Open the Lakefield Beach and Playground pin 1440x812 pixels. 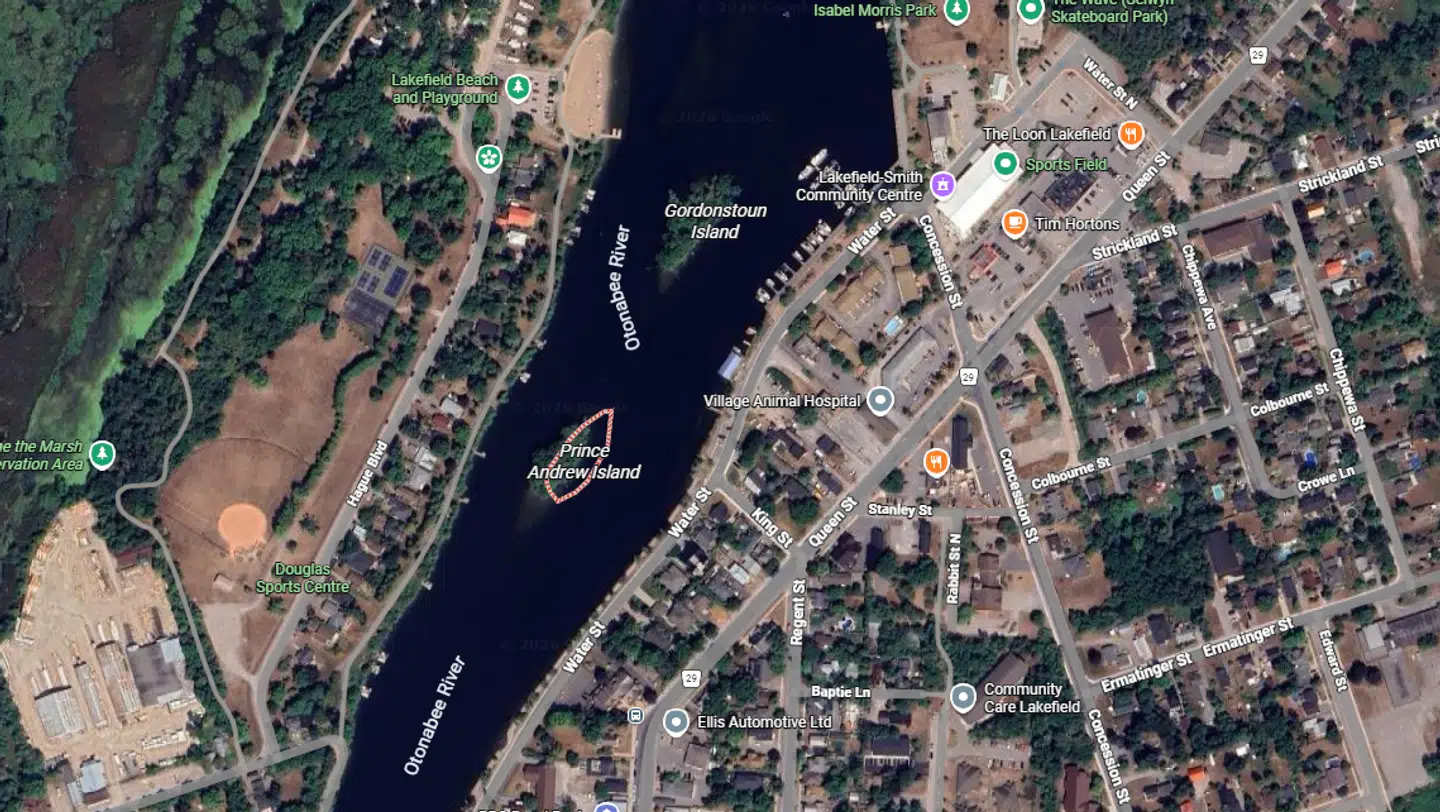click(x=517, y=88)
